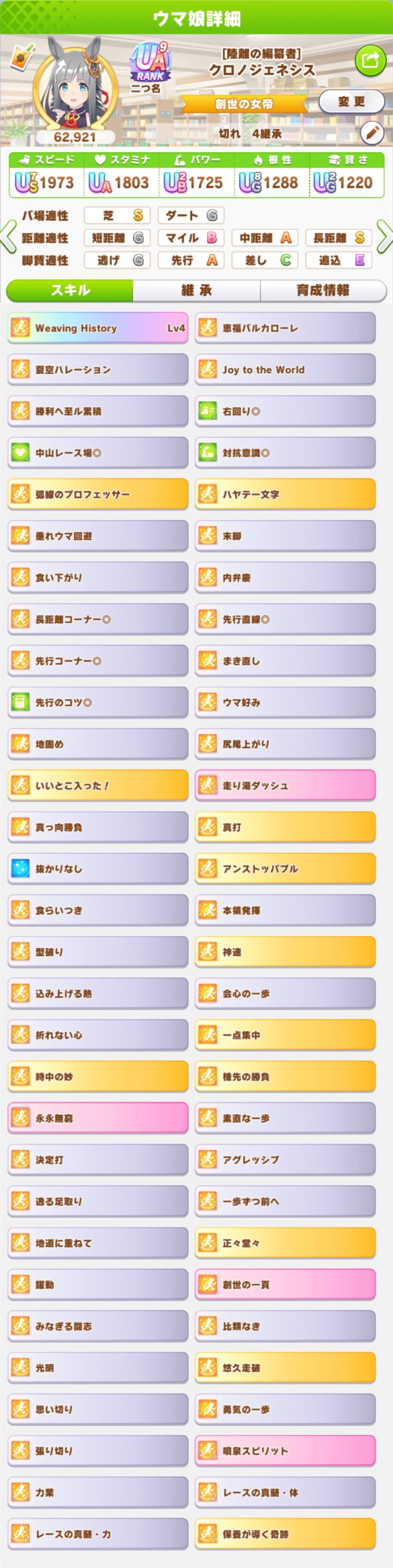Open the 抜かりなし skill
The height and width of the screenshot is (1568, 393).
coord(98,869)
